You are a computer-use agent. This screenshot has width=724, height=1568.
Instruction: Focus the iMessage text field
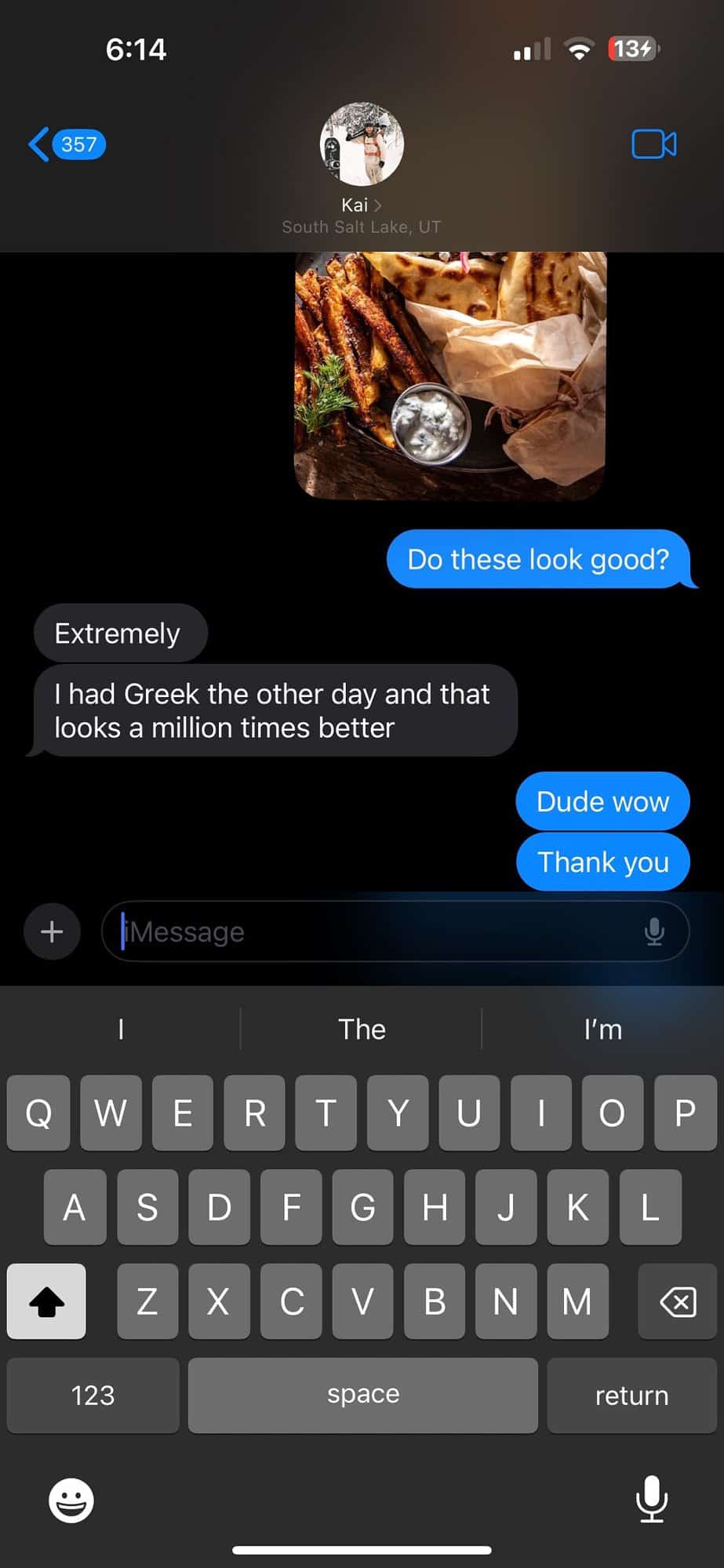377,931
